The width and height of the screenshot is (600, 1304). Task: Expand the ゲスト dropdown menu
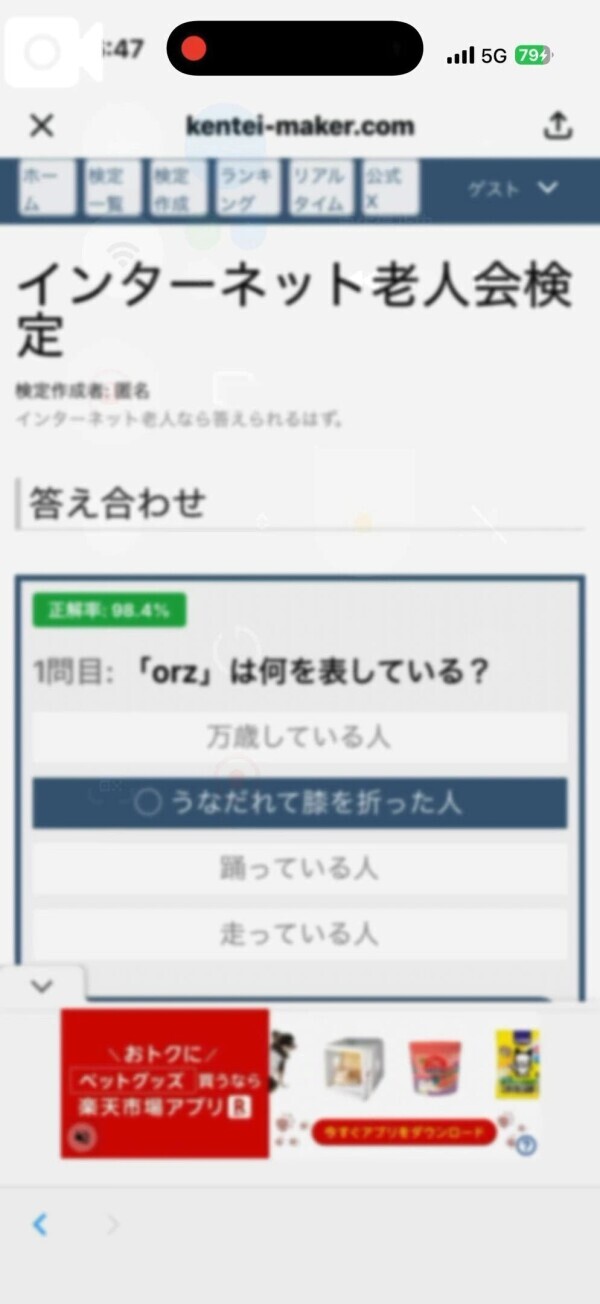[x=512, y=188]
